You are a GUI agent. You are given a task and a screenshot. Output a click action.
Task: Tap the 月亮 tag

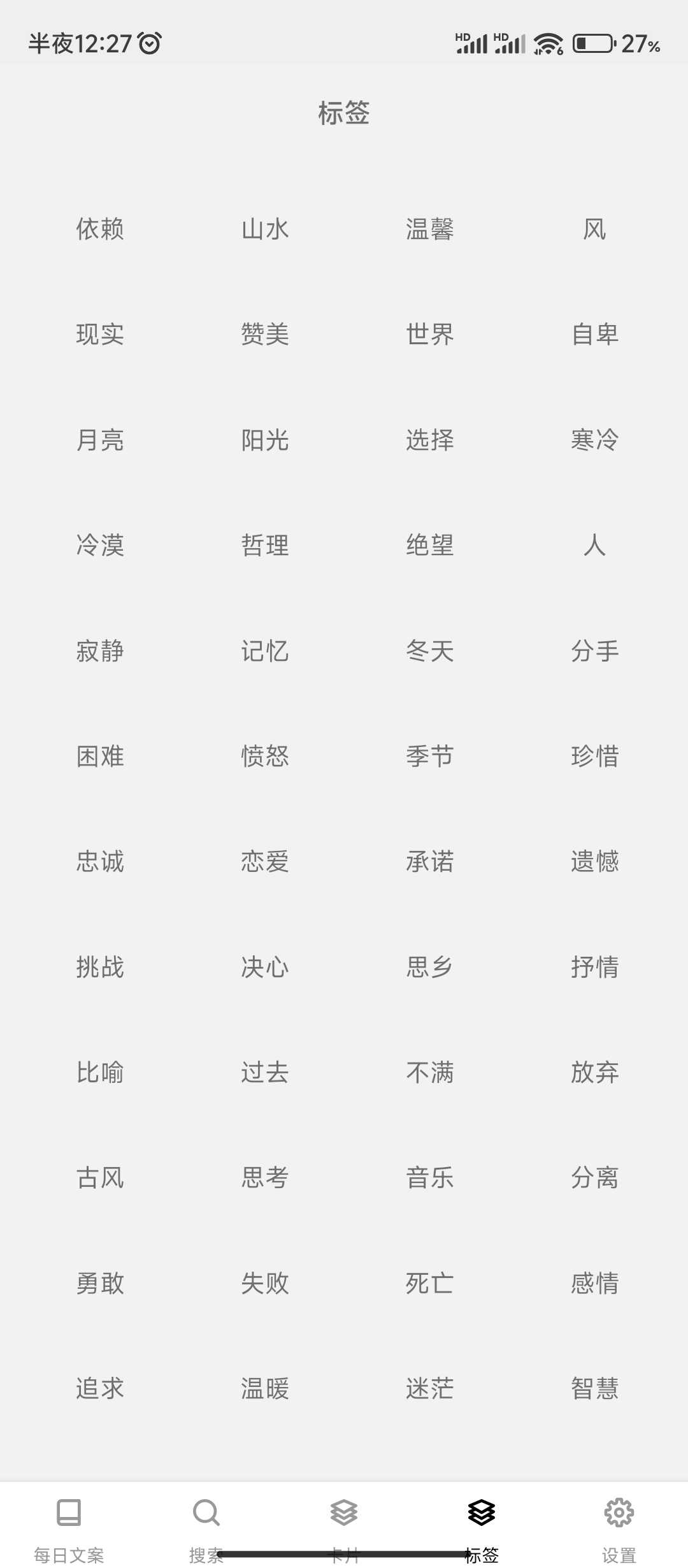[100, 440]
